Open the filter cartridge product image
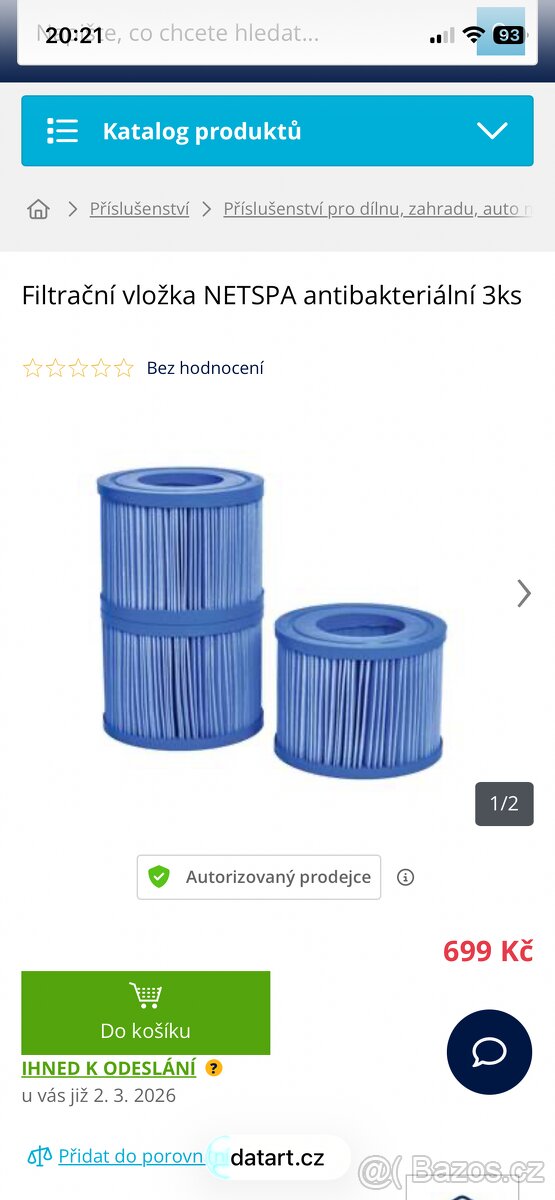This screenshot has width=555, height=1200. tap(271, 622)
